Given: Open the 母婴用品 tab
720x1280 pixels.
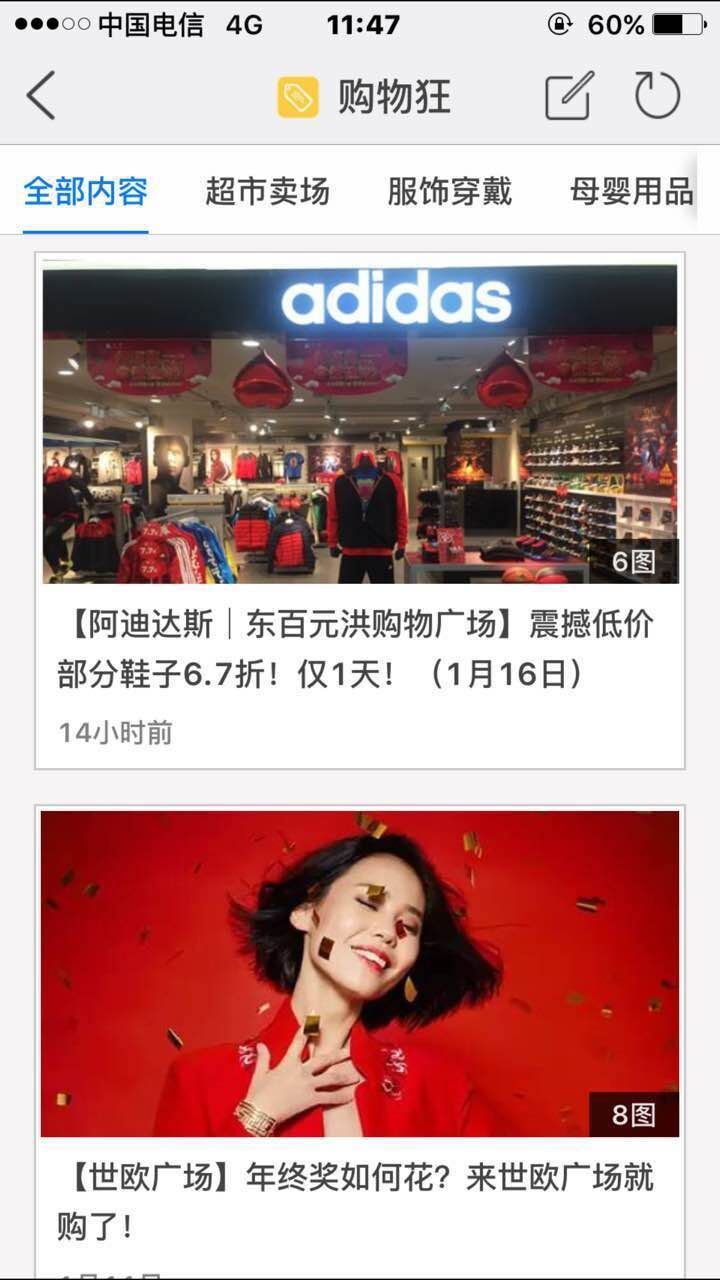Looking at the screenshot, I should tap(629, 191).
